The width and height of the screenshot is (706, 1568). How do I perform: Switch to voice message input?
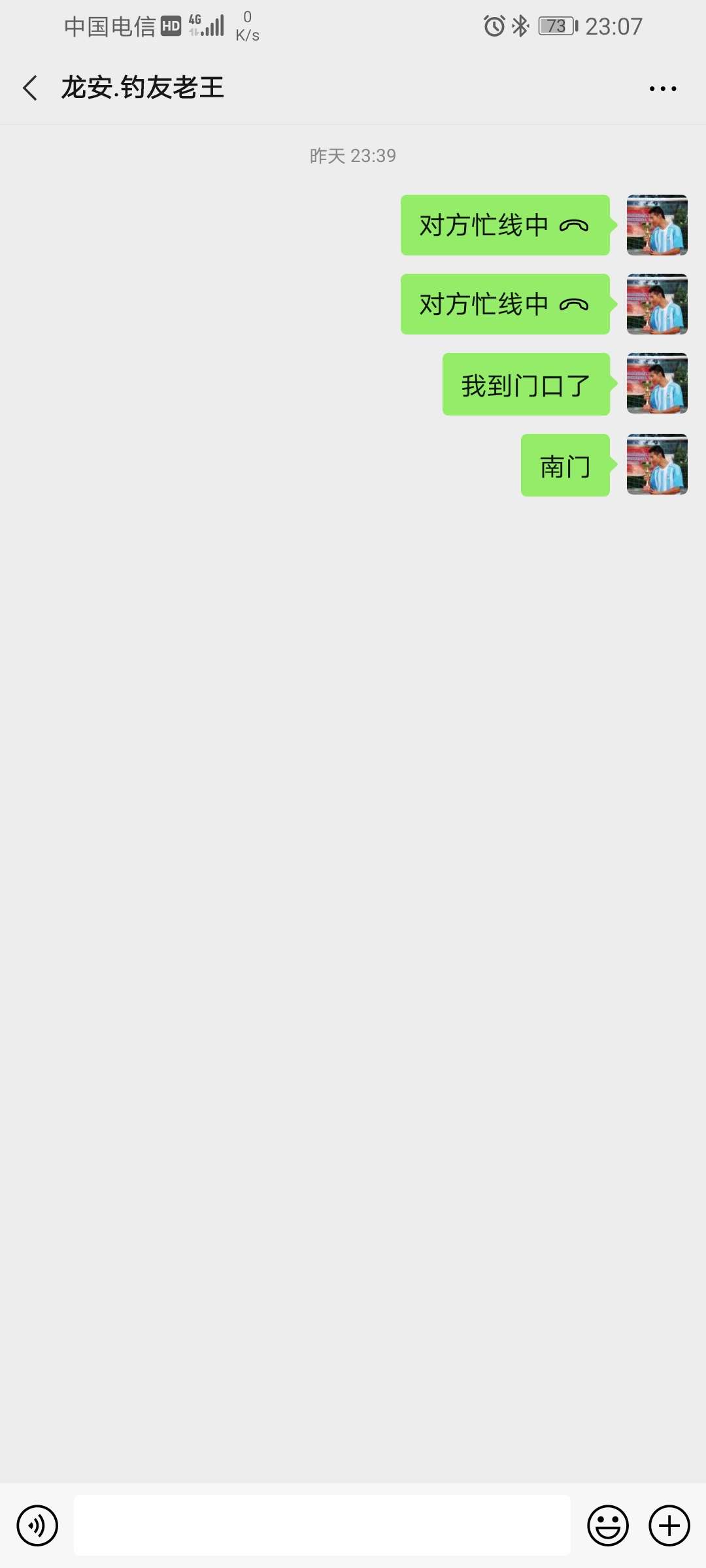[37, 1526]
